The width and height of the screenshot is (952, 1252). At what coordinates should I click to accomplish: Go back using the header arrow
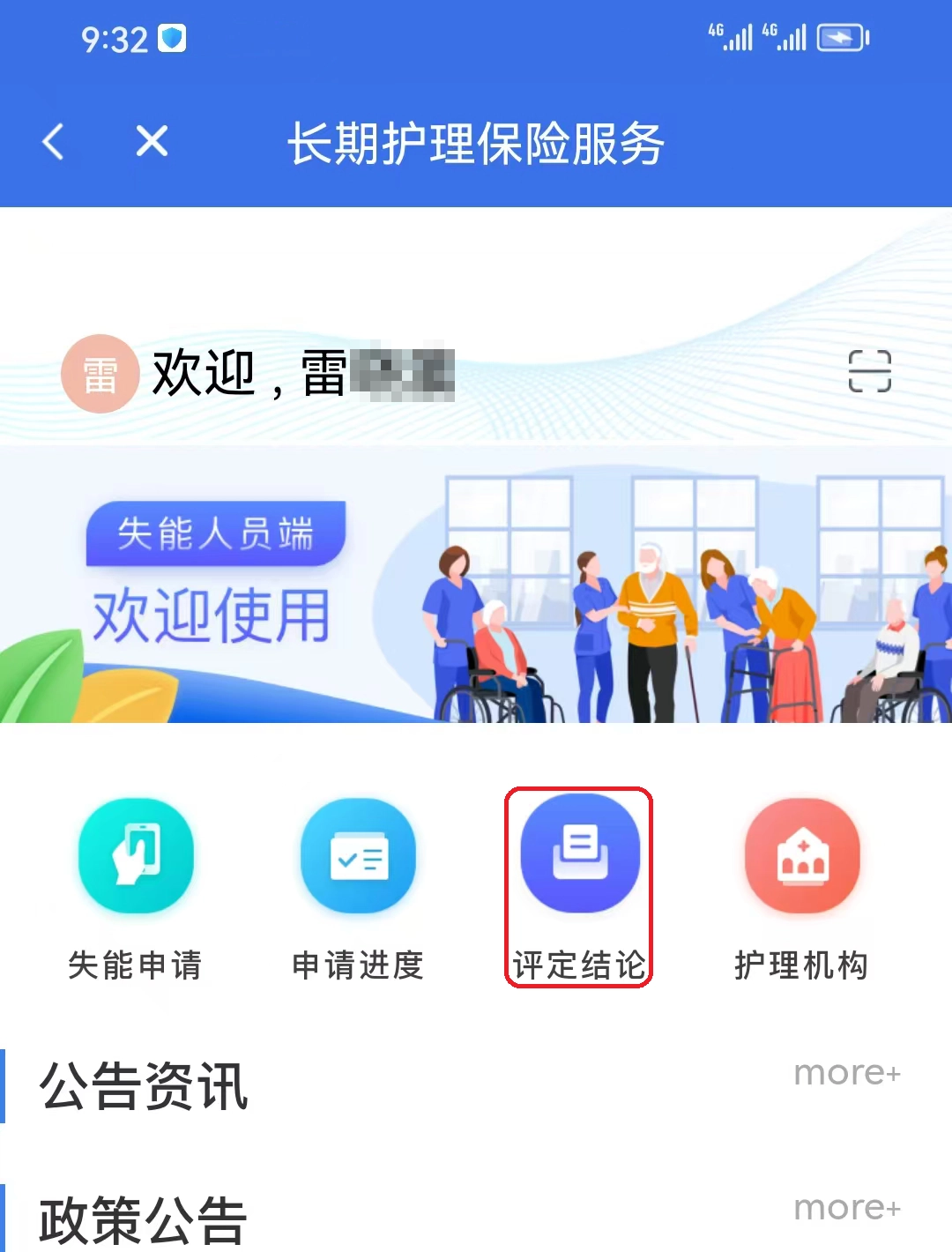point(54,141)
